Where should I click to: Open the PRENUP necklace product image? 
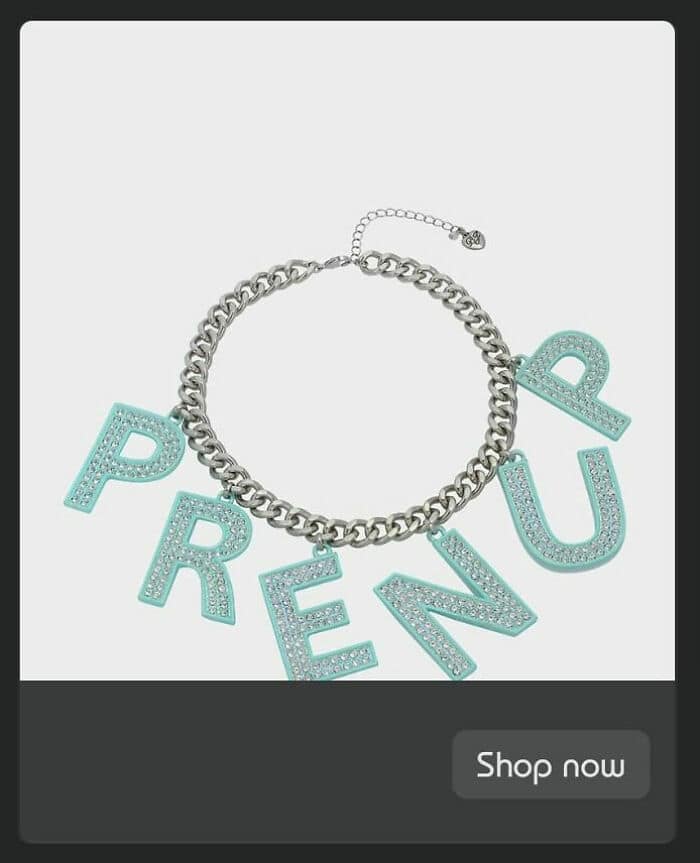pos(347,400)
